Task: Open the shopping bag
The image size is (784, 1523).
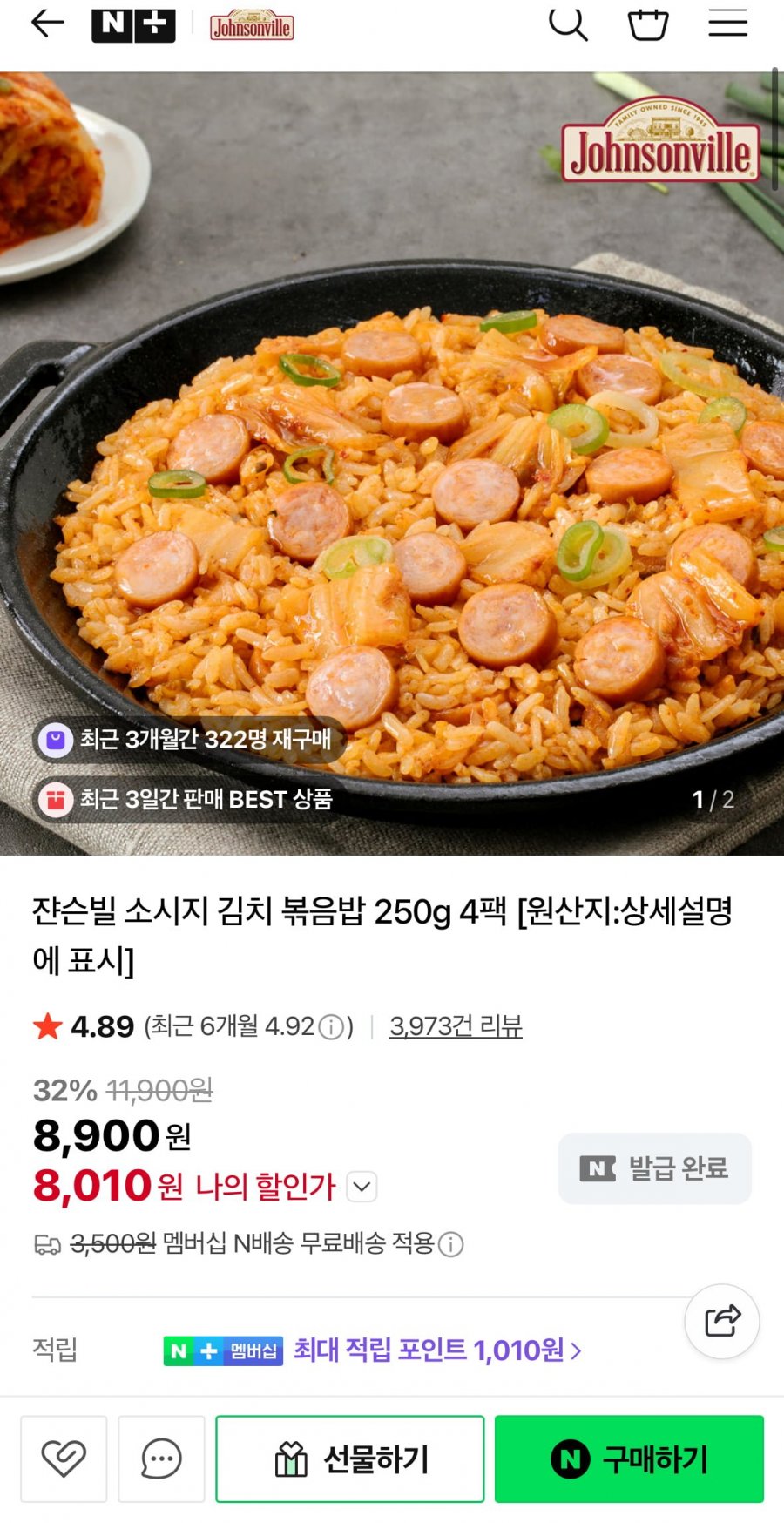Action: click(647, 24)
